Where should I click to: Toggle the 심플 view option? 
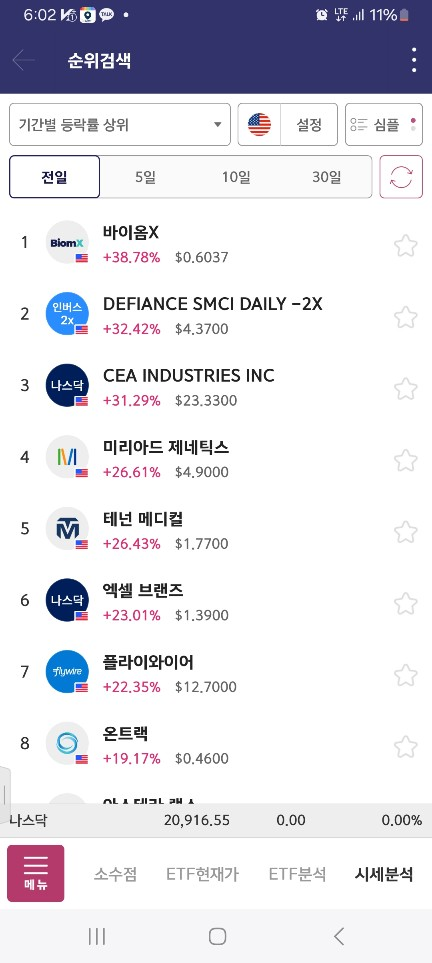(384, 125)
